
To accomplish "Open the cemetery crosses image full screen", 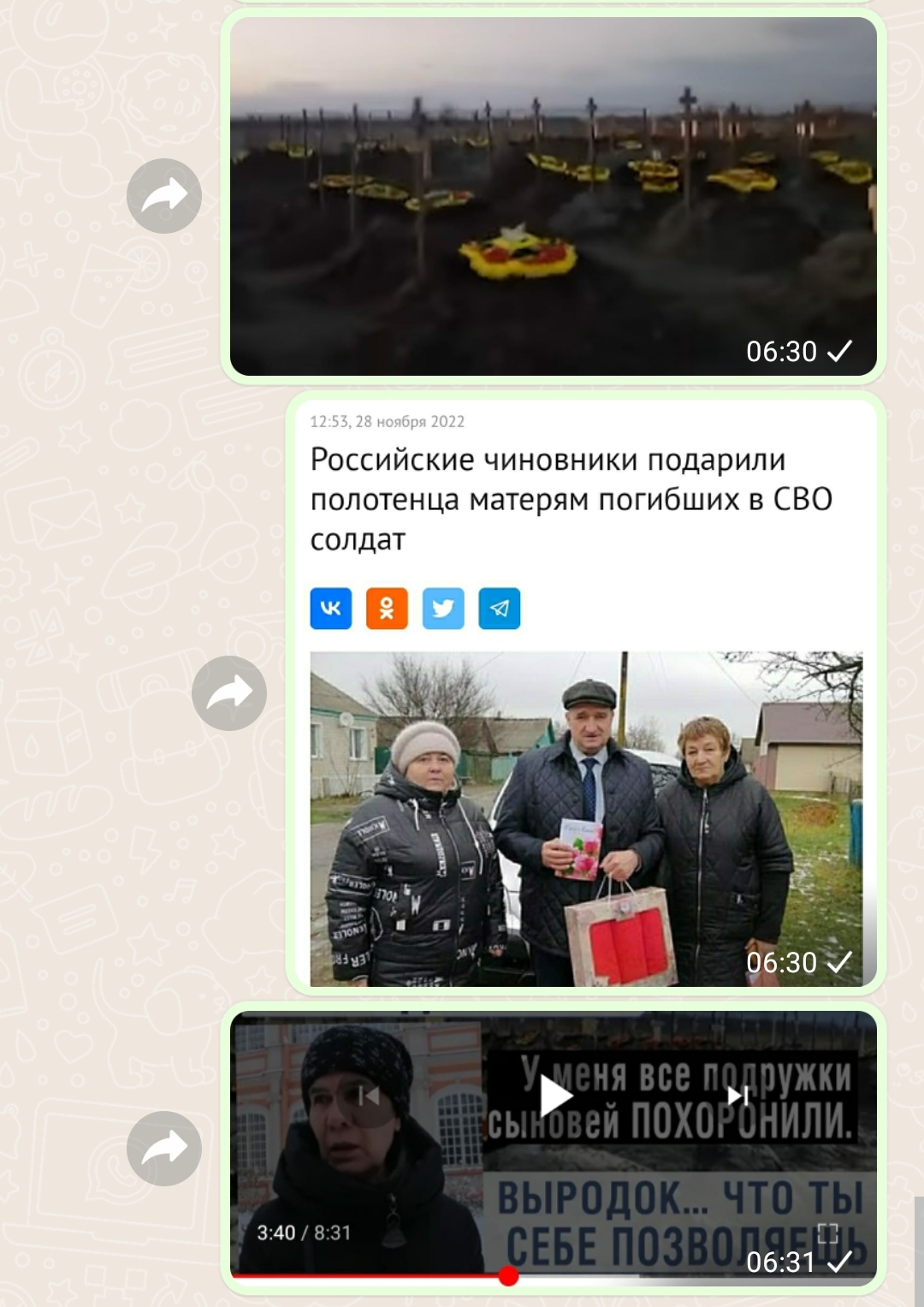I will coord(553,196).
